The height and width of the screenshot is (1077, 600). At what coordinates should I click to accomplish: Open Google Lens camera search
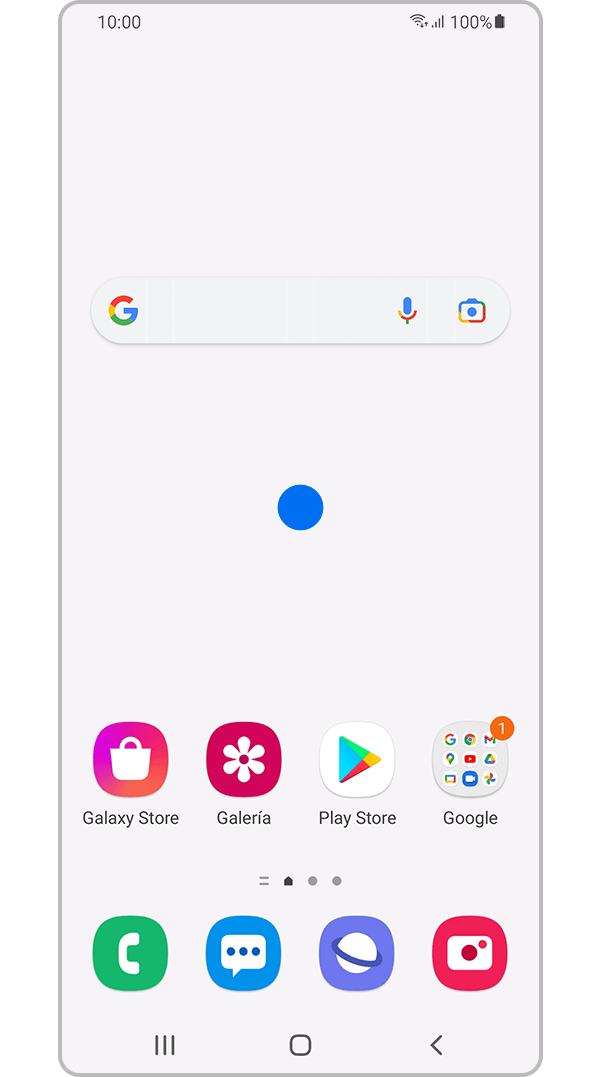472,311
